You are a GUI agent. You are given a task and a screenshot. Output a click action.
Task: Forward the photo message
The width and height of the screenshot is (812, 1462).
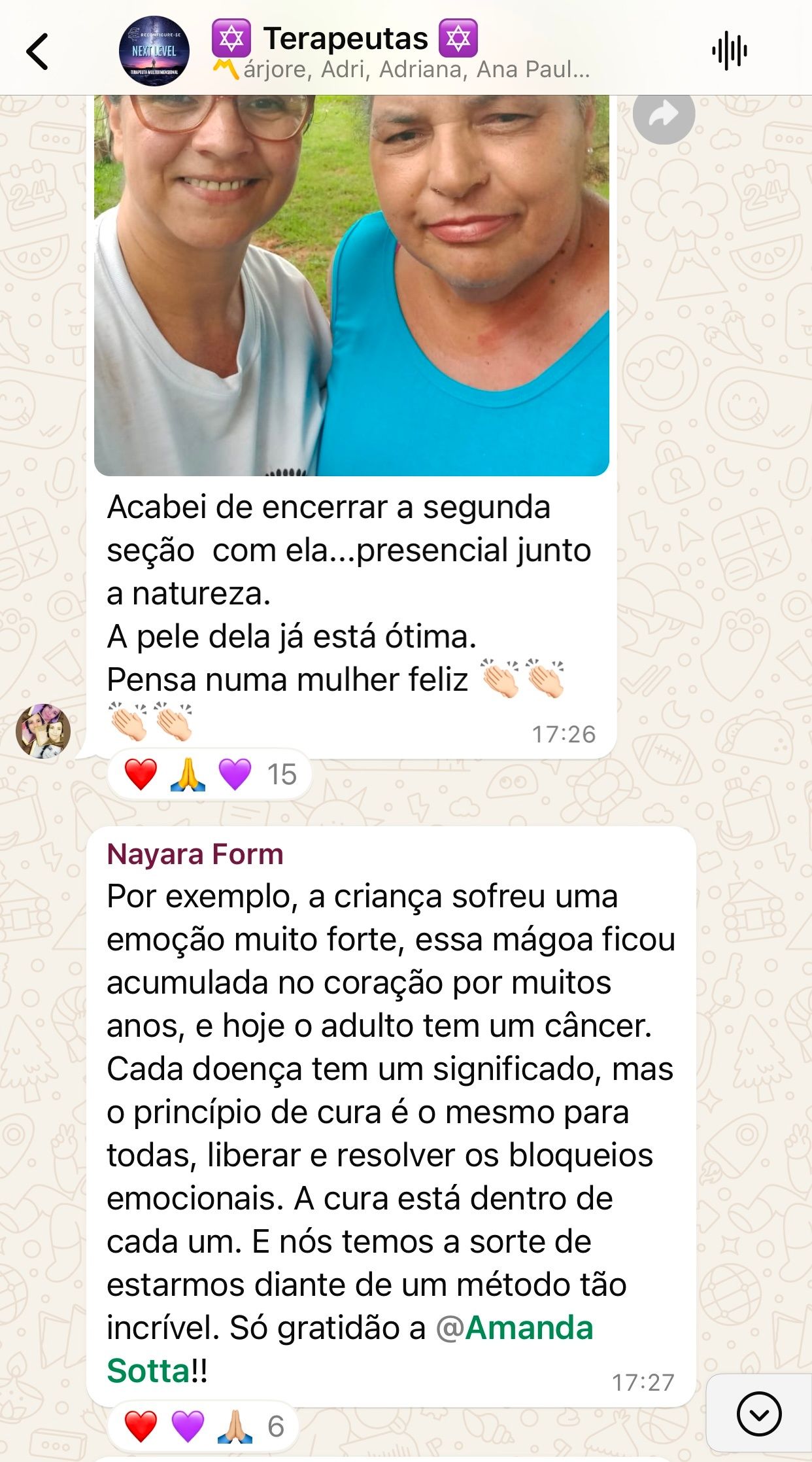(663, 115)
